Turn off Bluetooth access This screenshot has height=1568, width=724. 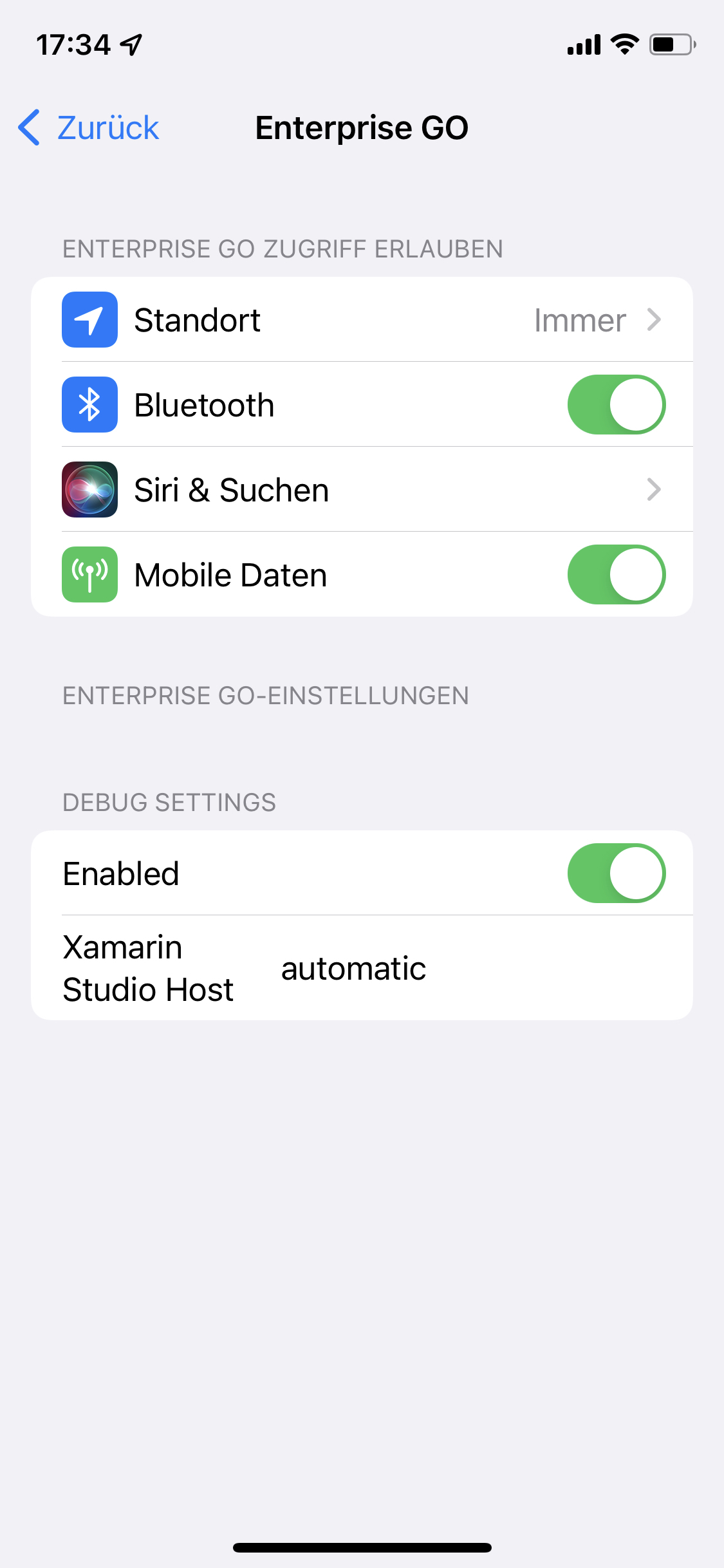(x=616, y=405)
